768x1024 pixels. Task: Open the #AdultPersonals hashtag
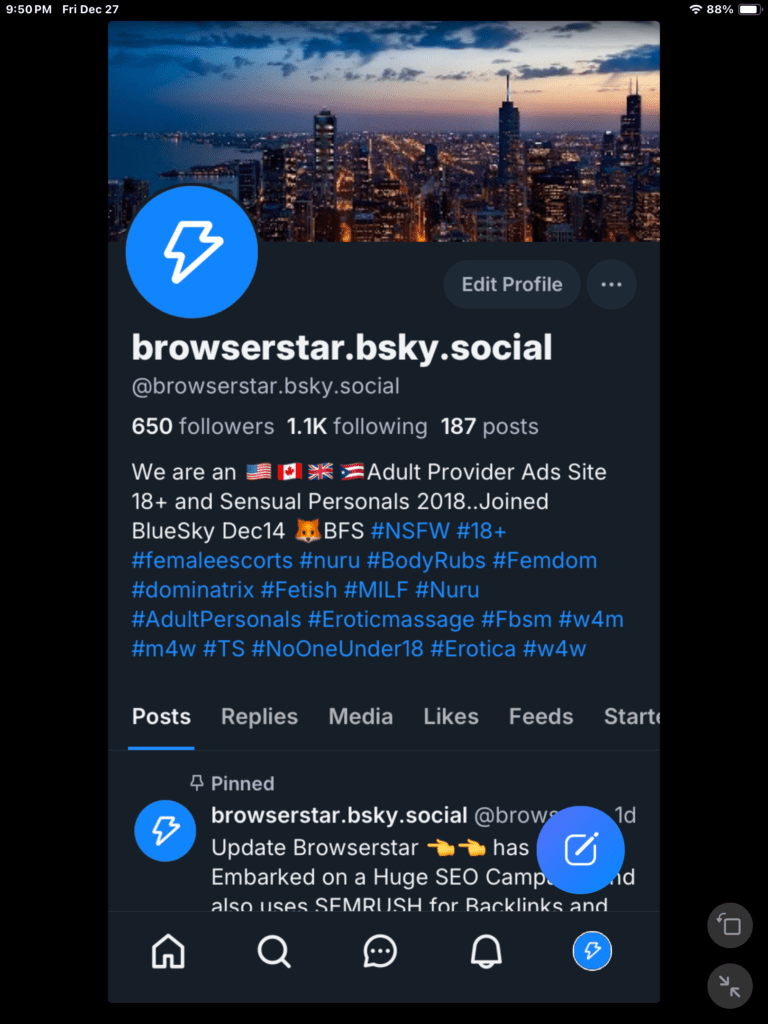[x=216, y=619]
